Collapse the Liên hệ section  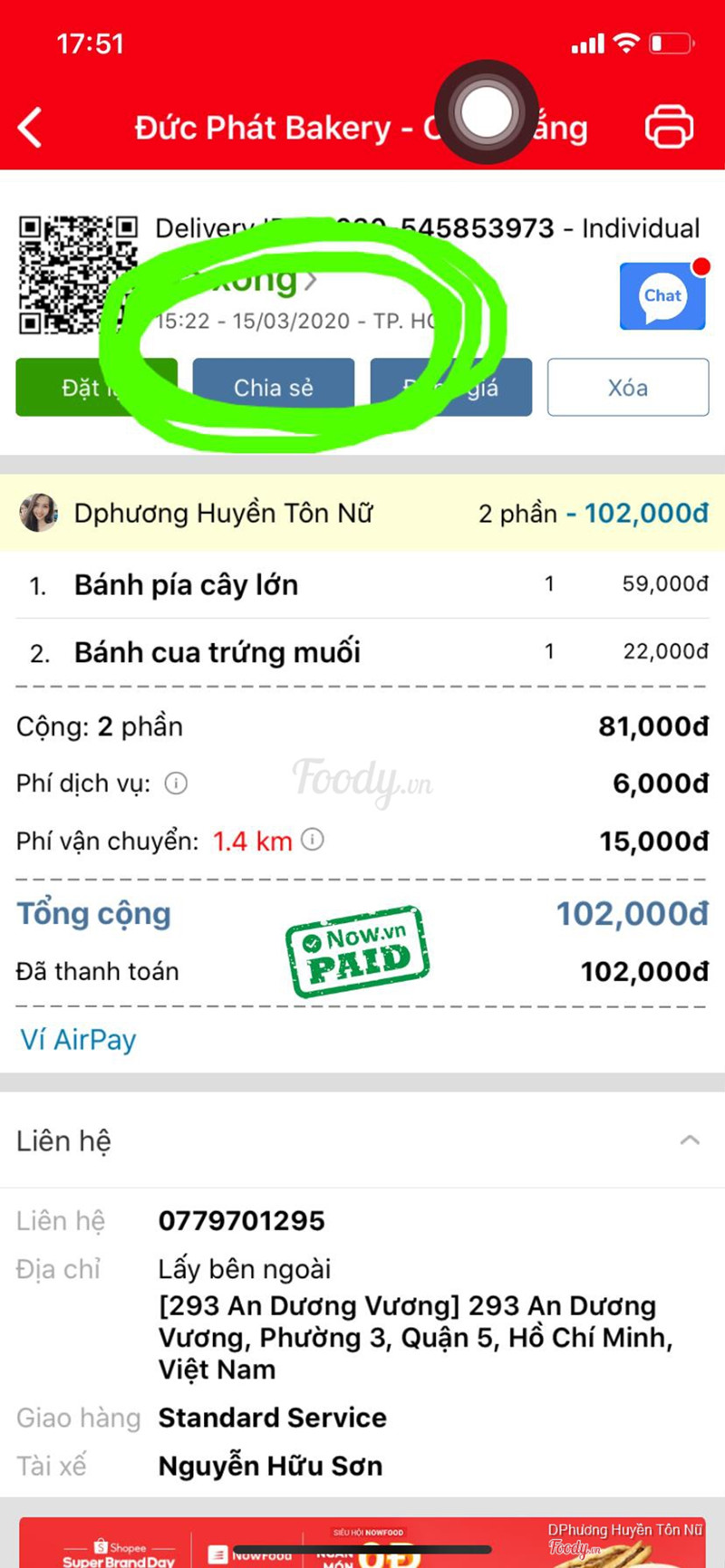coord(689,1140)
